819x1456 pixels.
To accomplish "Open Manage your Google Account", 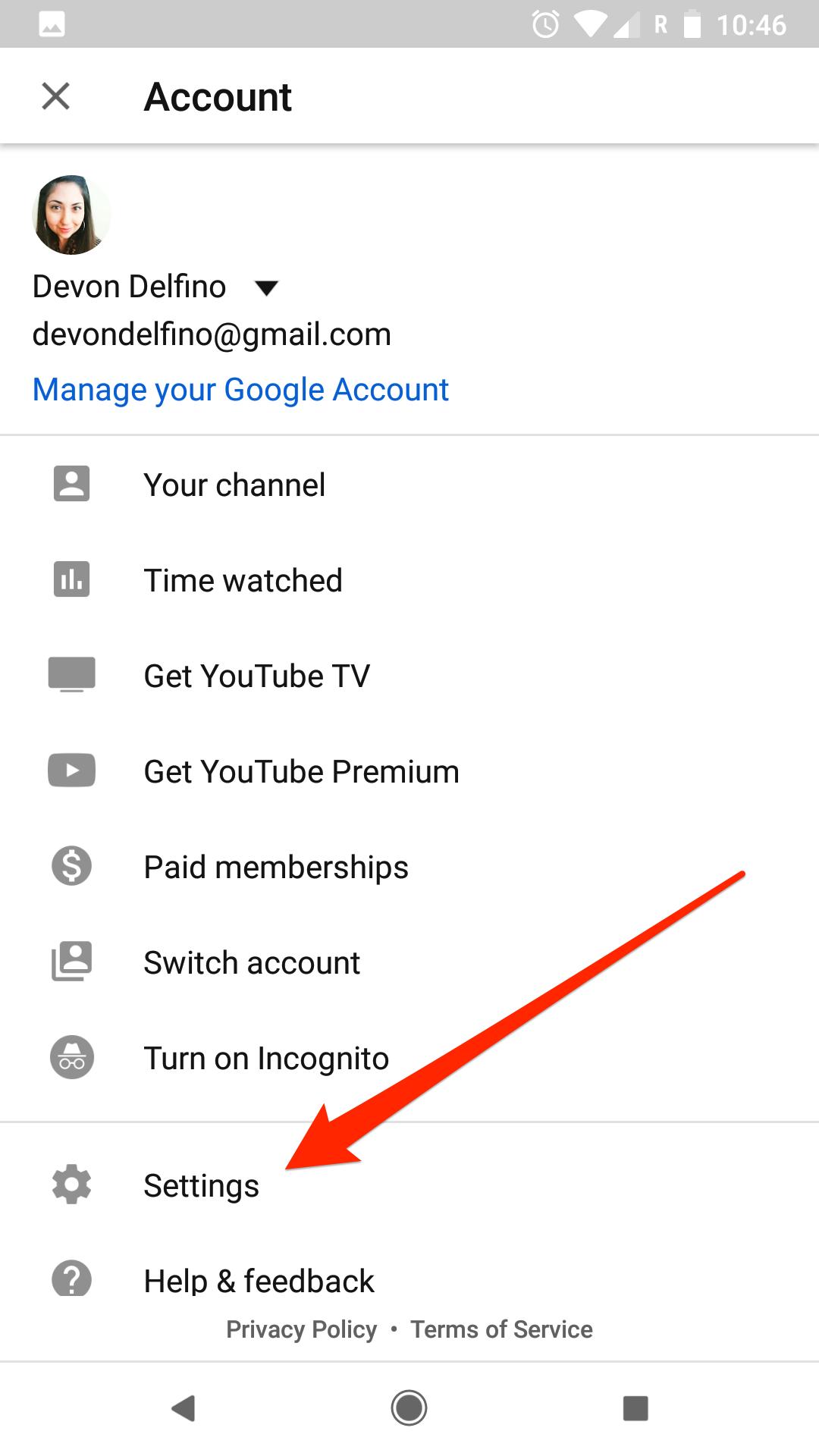I will (240, 390).
